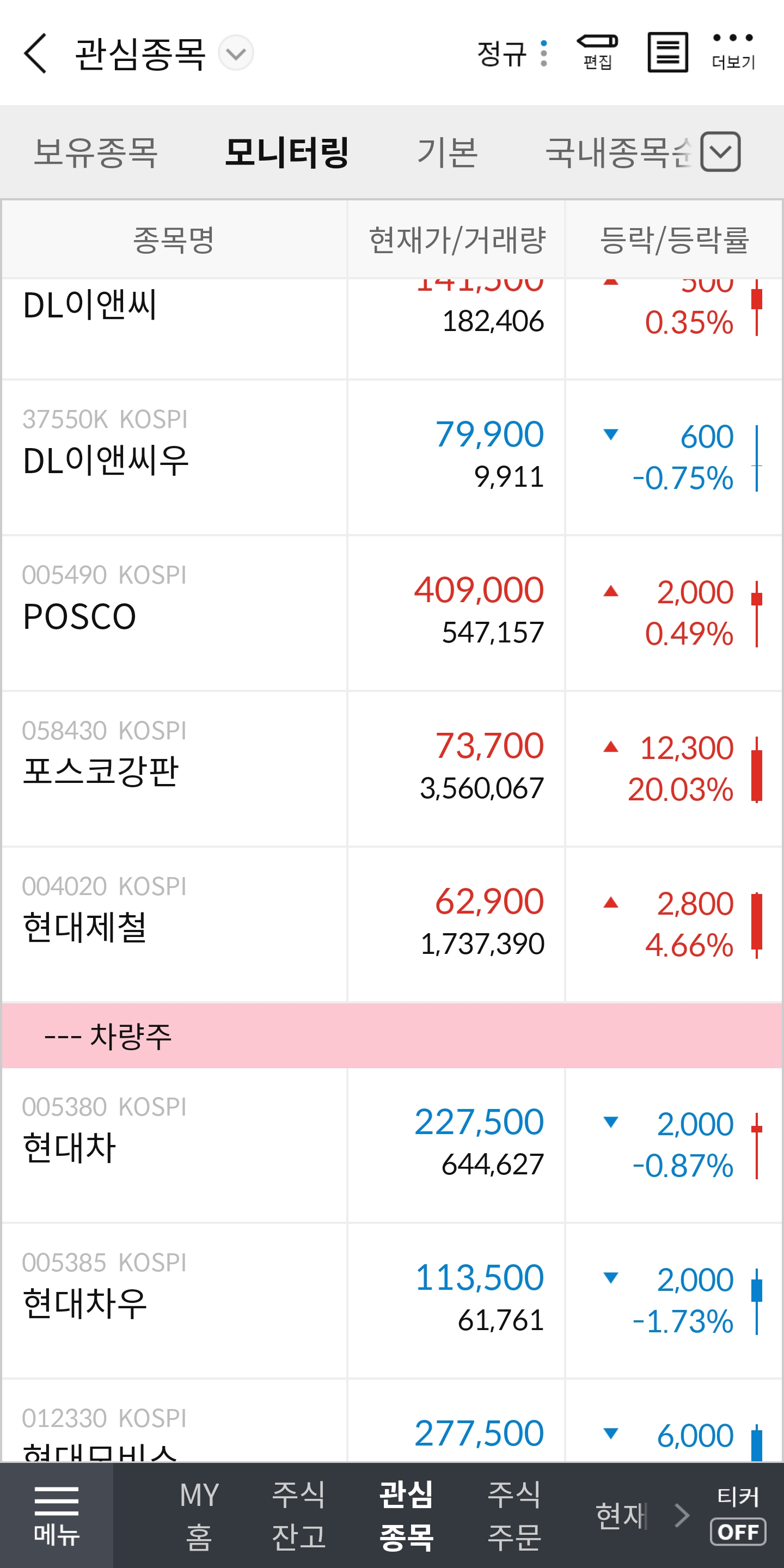Open the 편집 edit option

pyautogui.click(x=597, y=52)
